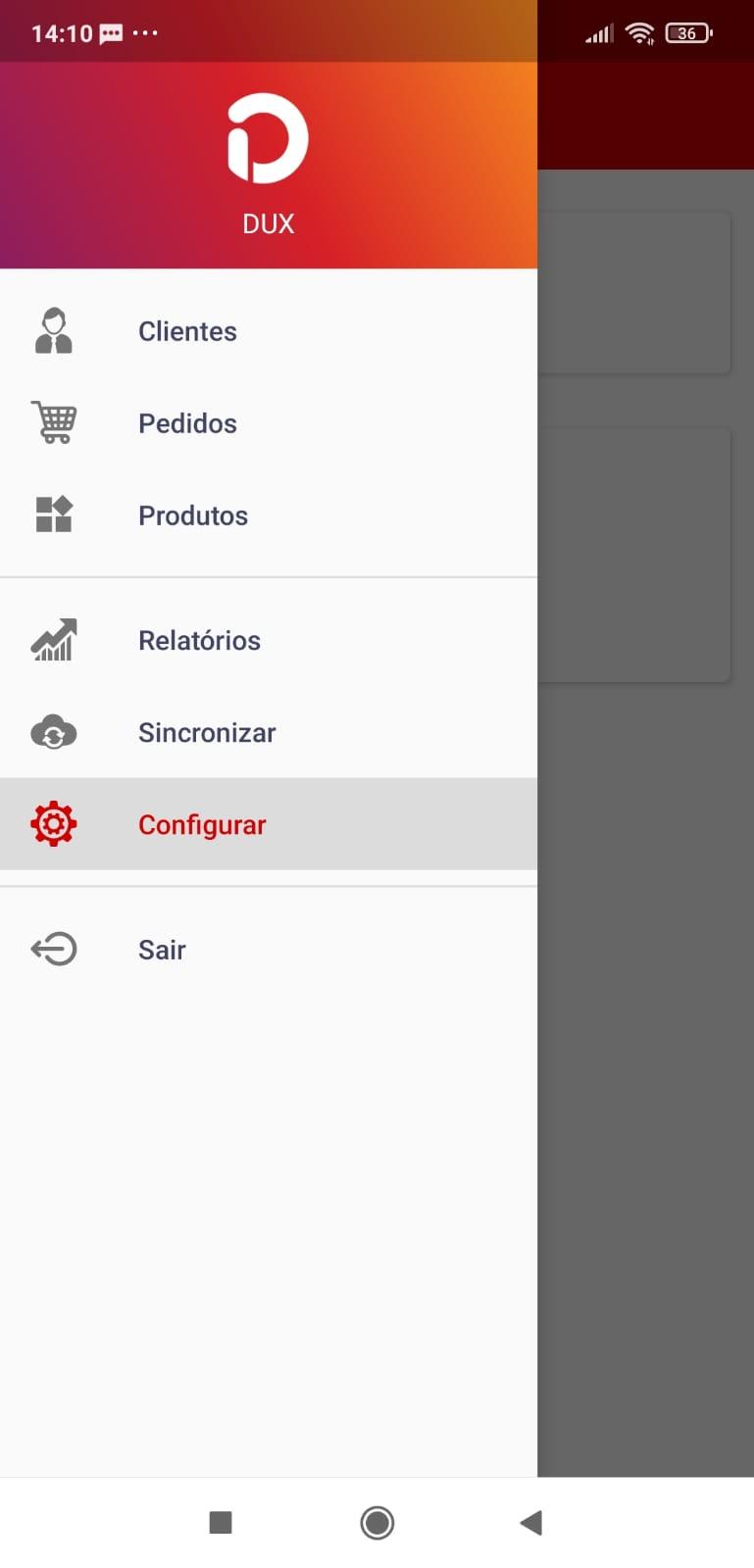Go to Pedidos

click(269, 423)
